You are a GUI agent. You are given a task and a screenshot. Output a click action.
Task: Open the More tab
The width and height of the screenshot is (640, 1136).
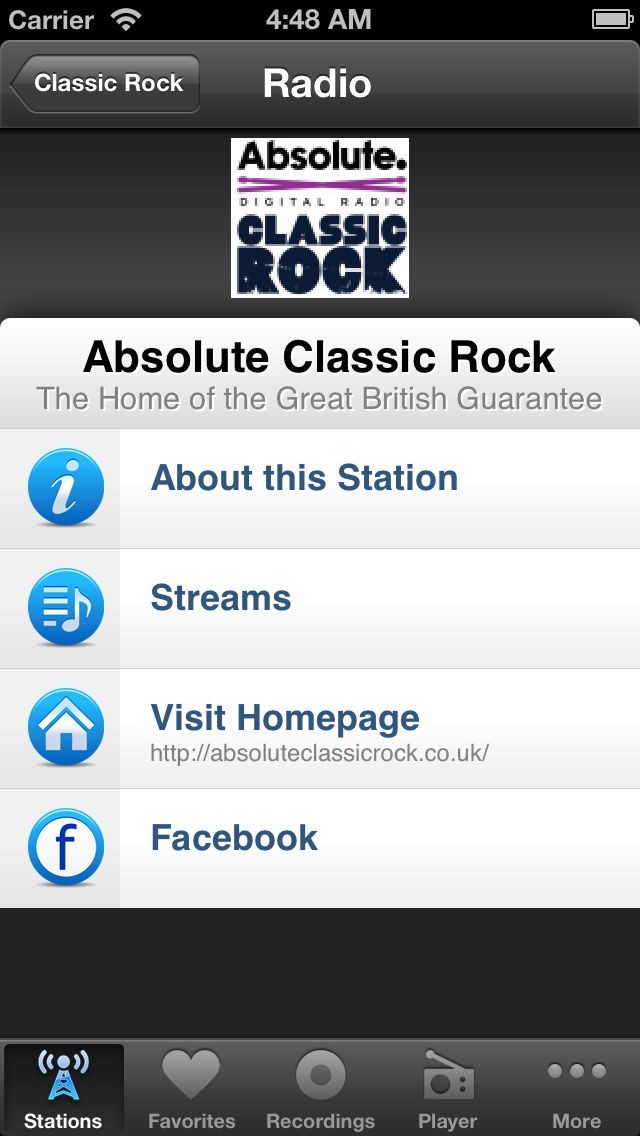tap(576, 1089)
